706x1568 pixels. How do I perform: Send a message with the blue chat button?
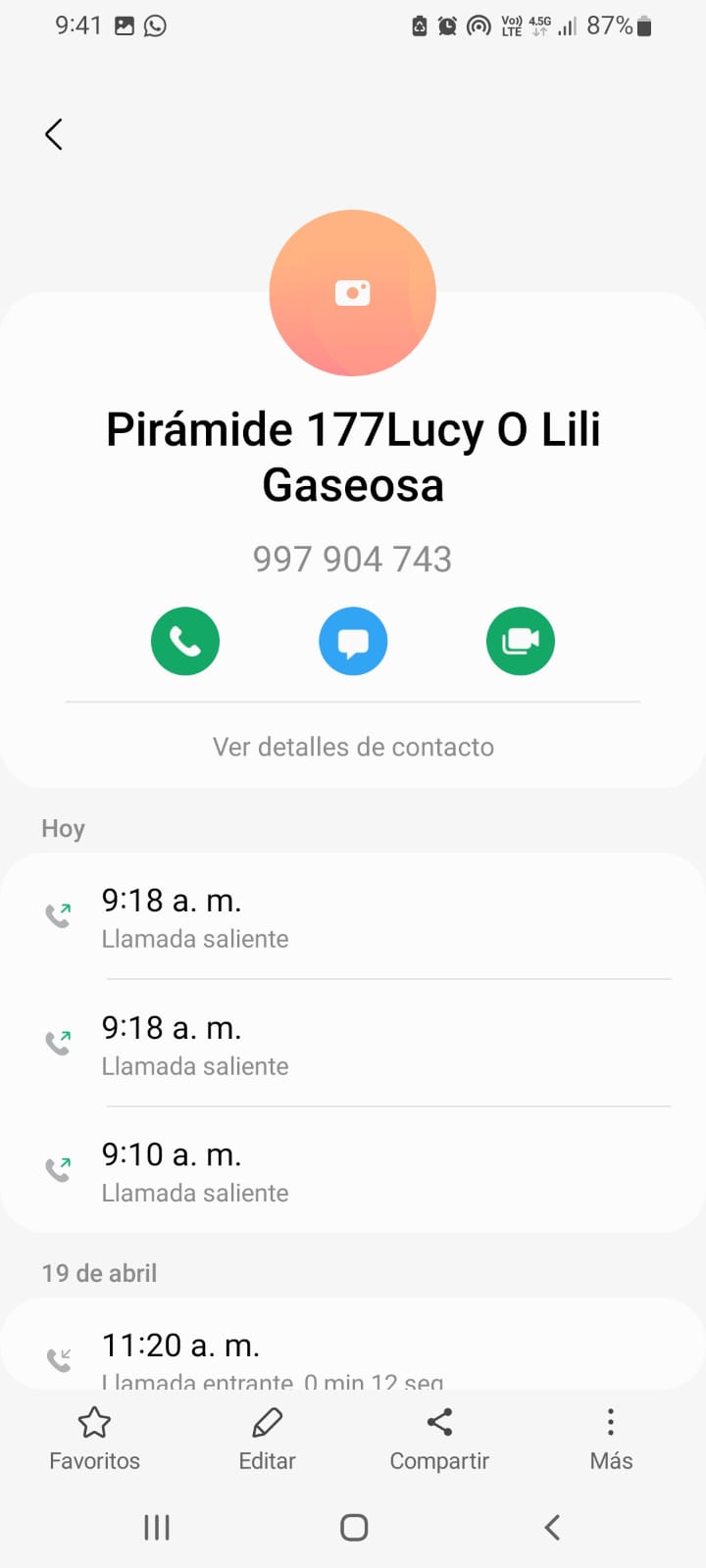point(353,642)
